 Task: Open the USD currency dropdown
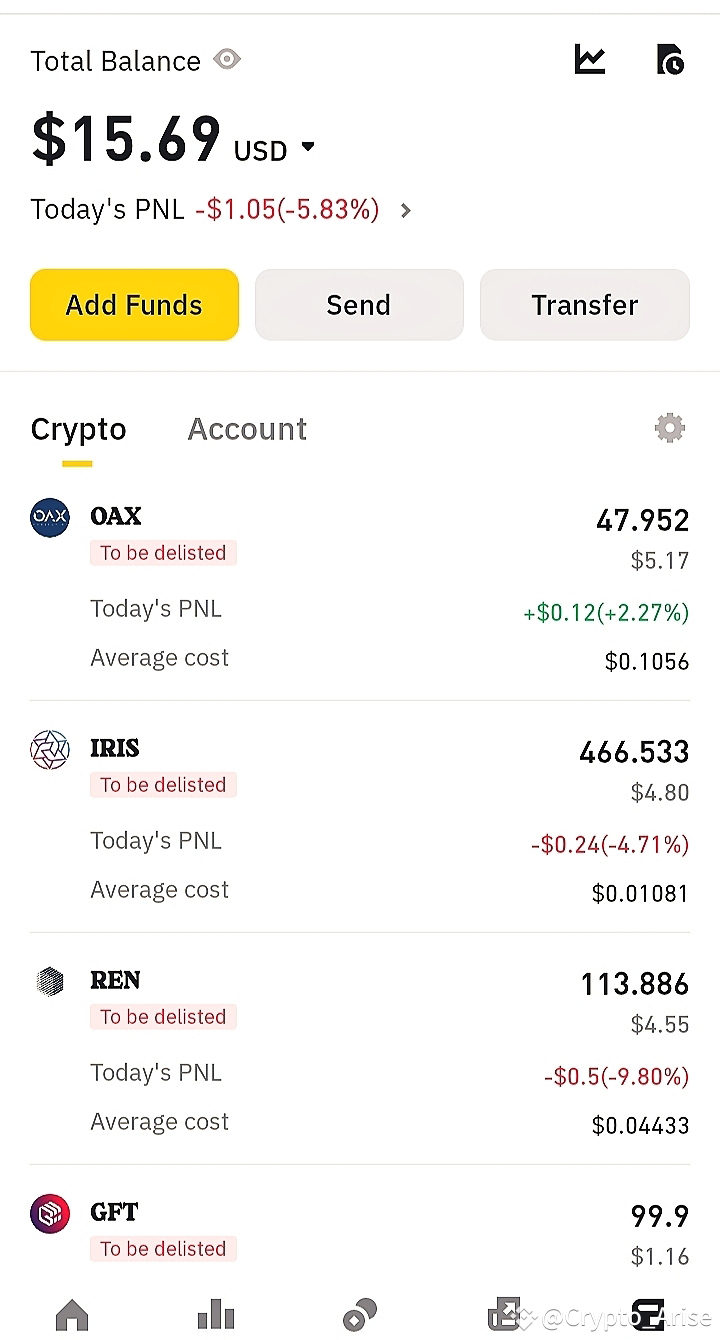pos(281,150)
